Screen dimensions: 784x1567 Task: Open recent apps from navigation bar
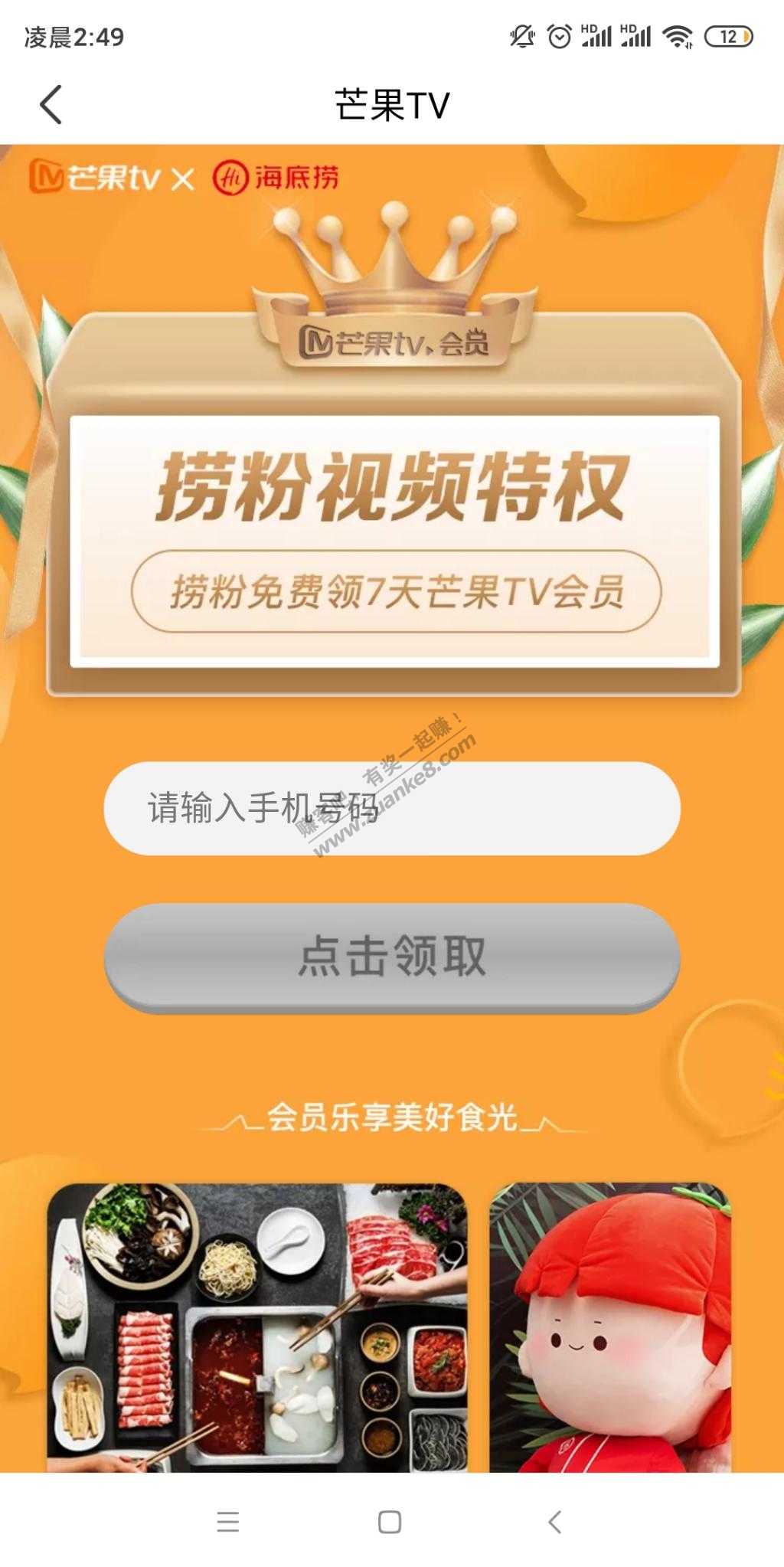coord(227,1521)
